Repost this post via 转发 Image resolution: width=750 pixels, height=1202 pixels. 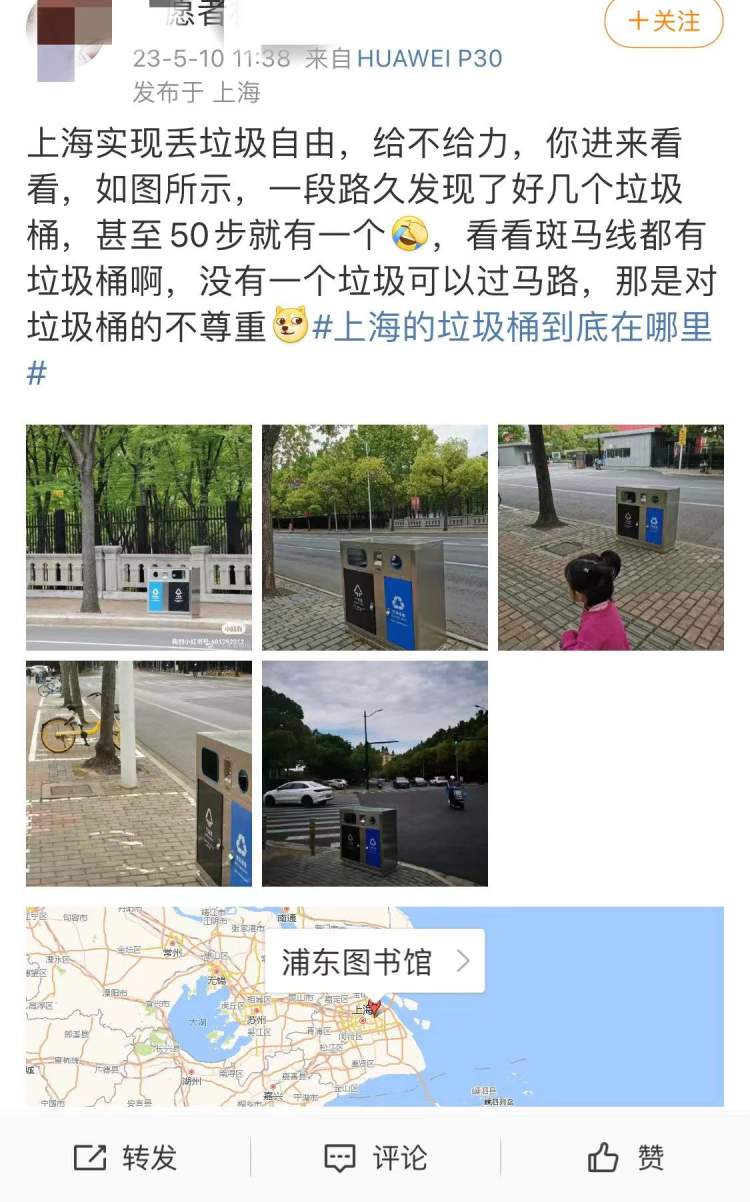(x=126, y=1158)
